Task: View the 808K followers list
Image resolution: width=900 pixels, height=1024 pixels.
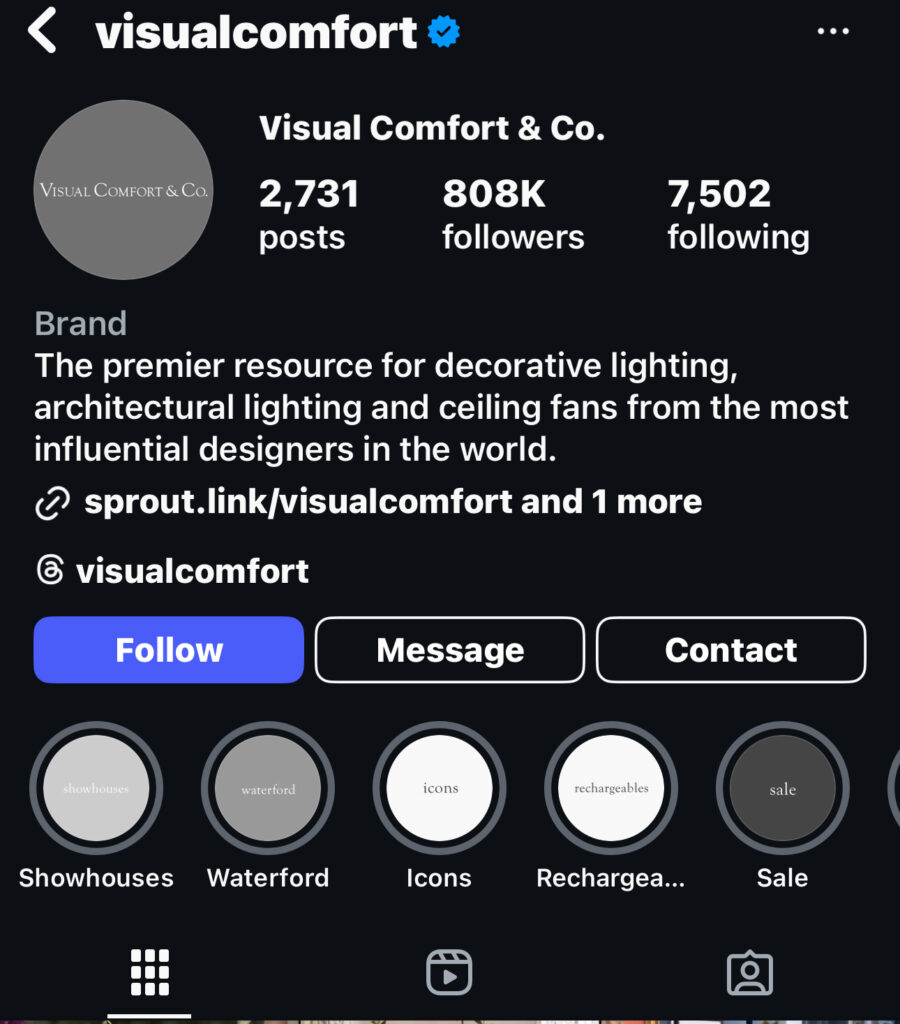Action: (513, 214)
